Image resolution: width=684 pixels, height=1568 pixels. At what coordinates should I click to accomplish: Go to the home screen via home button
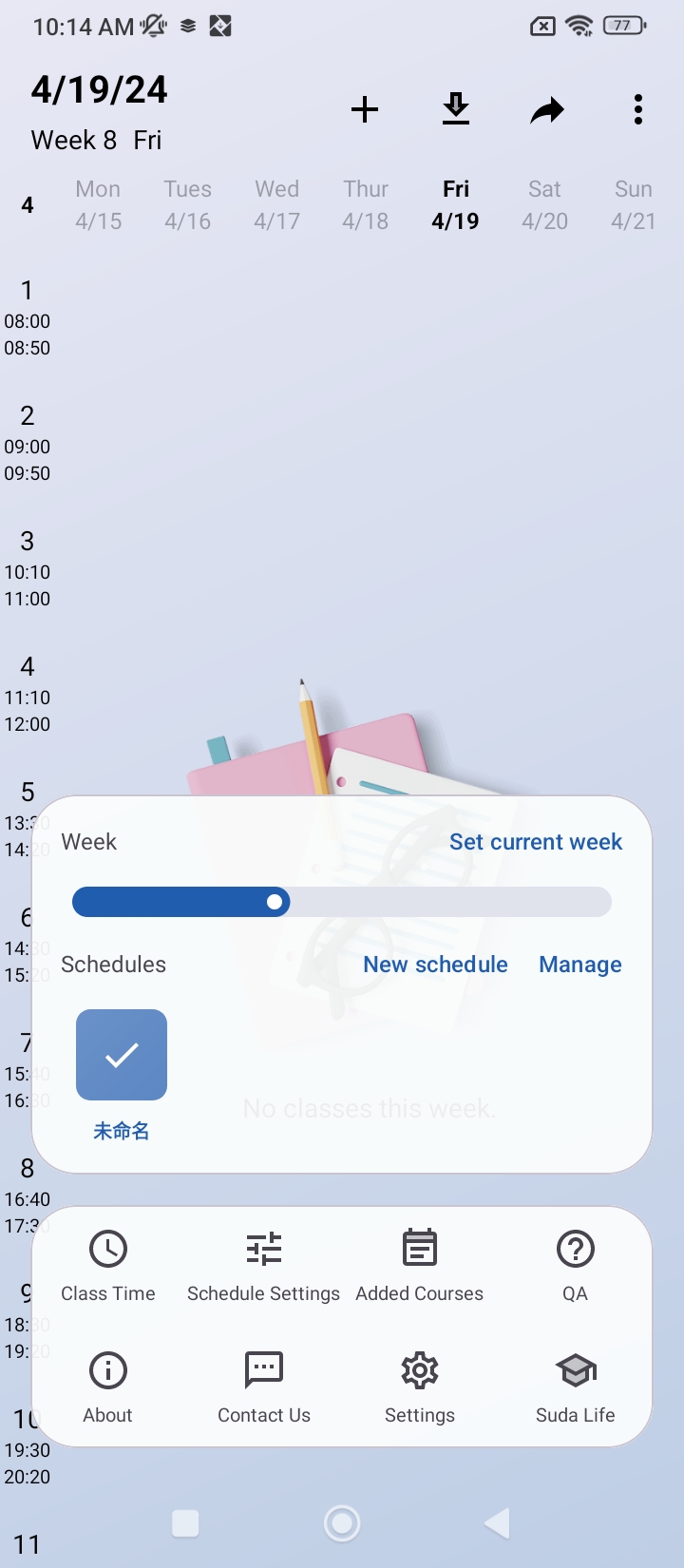click(342, 1523)
